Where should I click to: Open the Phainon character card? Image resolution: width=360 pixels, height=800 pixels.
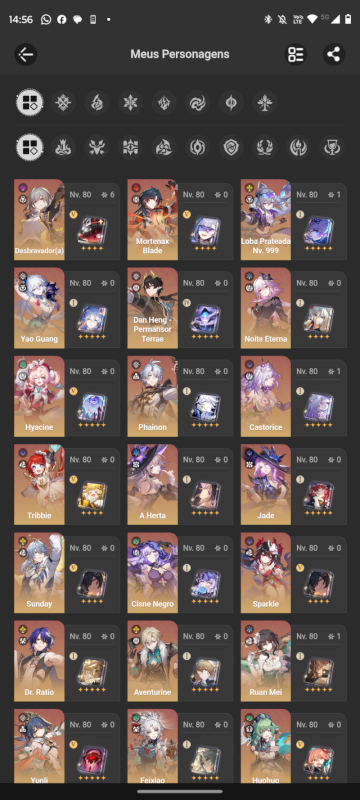[180, 396]
